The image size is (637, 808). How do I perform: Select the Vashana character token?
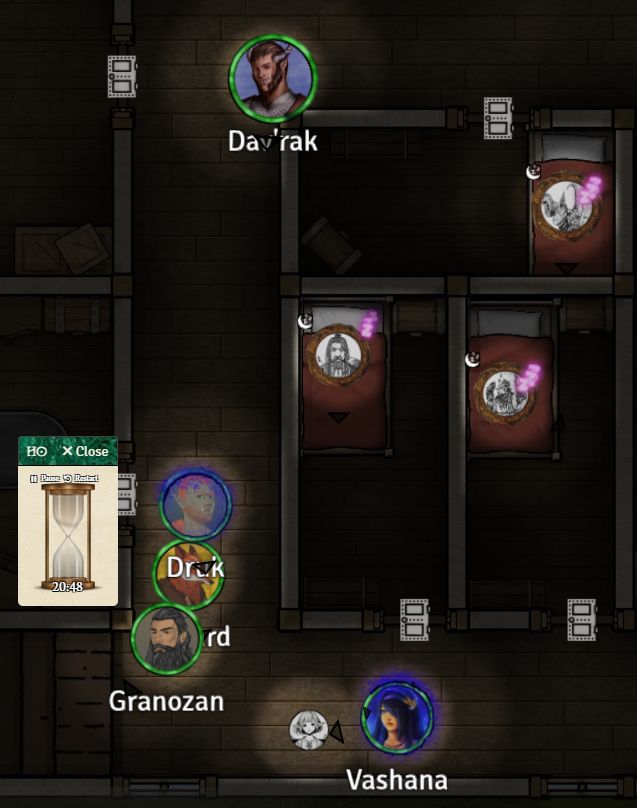(397, 715)
